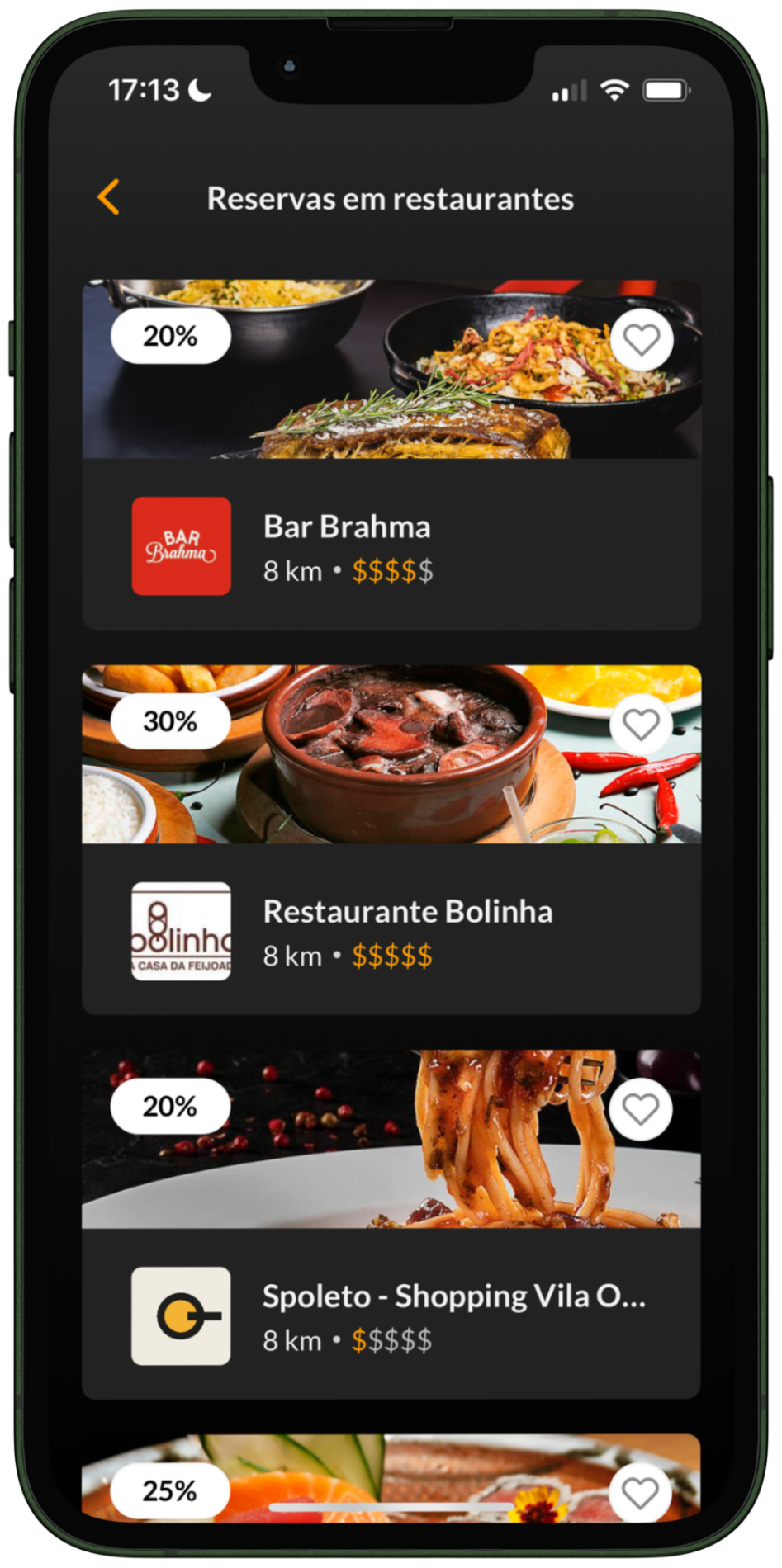The image size is (782, 1568).
Task: Go back using the orange arrow
Action: tap(108, 197)
